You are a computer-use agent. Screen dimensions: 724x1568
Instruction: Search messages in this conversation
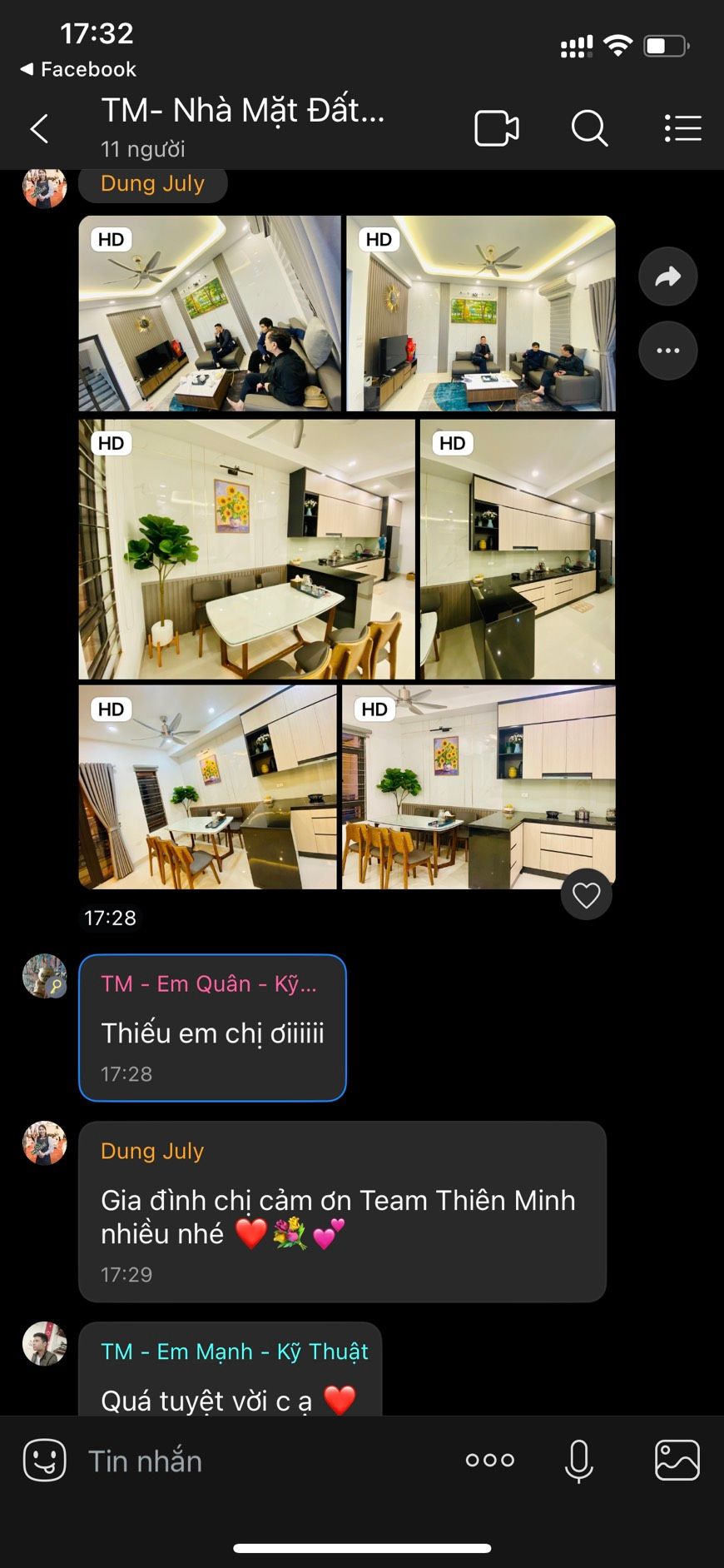[x=589, y=129]
